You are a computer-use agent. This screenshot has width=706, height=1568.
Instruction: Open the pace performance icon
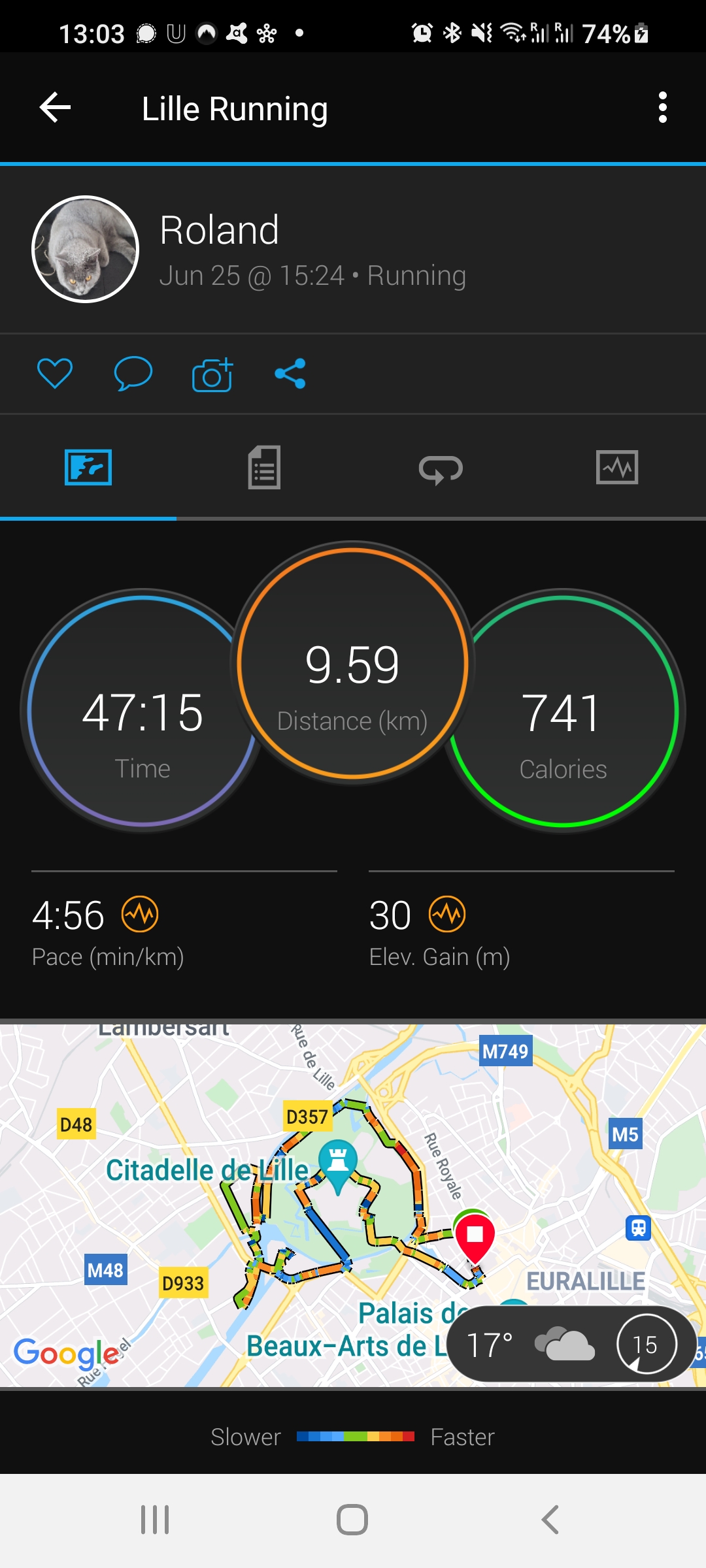click(x=140, y=914)
